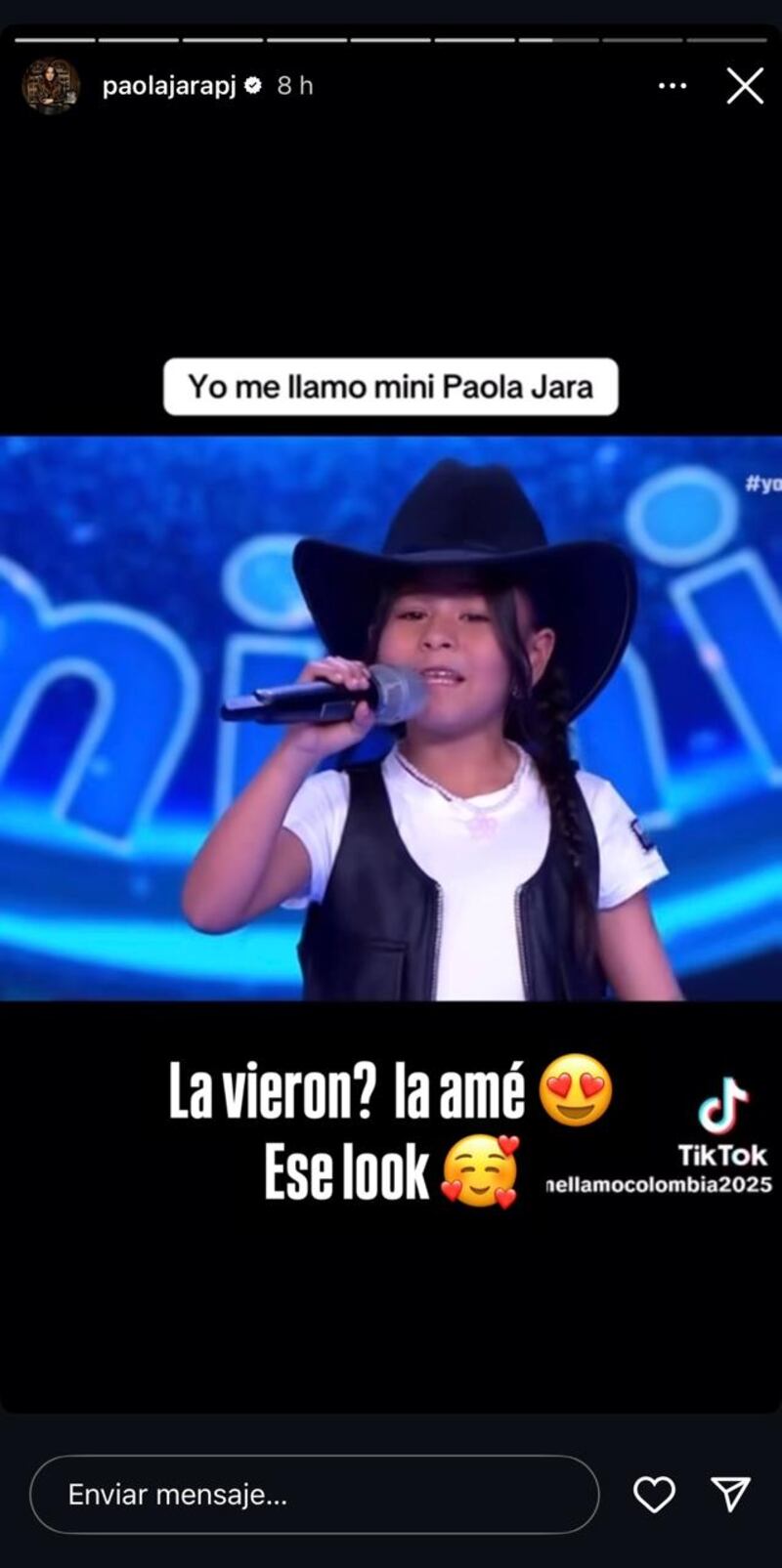The width and height of the screenshot is (782, 1568).
Task: Tap the paolajarapj username
Action: coord(169,86)
